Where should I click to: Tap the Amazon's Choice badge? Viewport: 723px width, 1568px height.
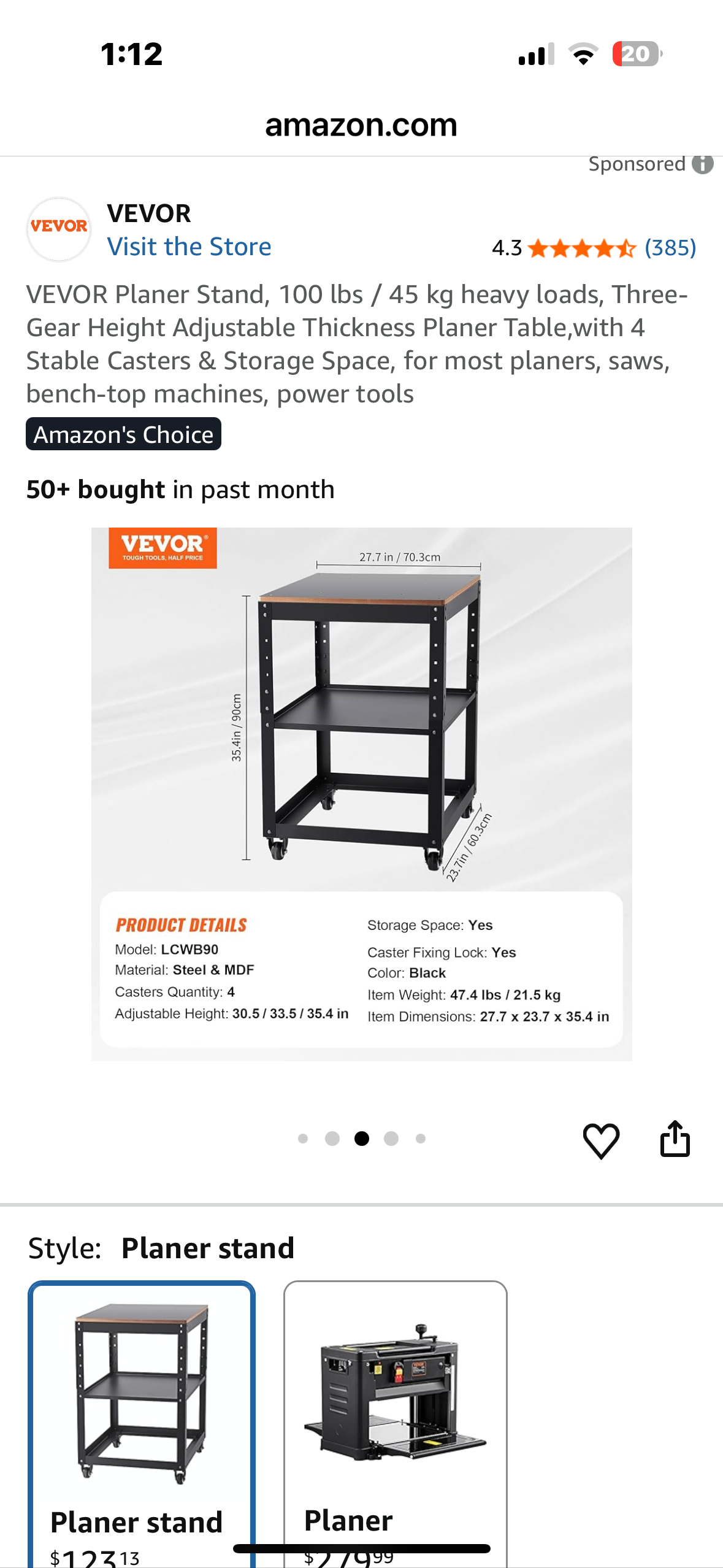click(123, 434)
